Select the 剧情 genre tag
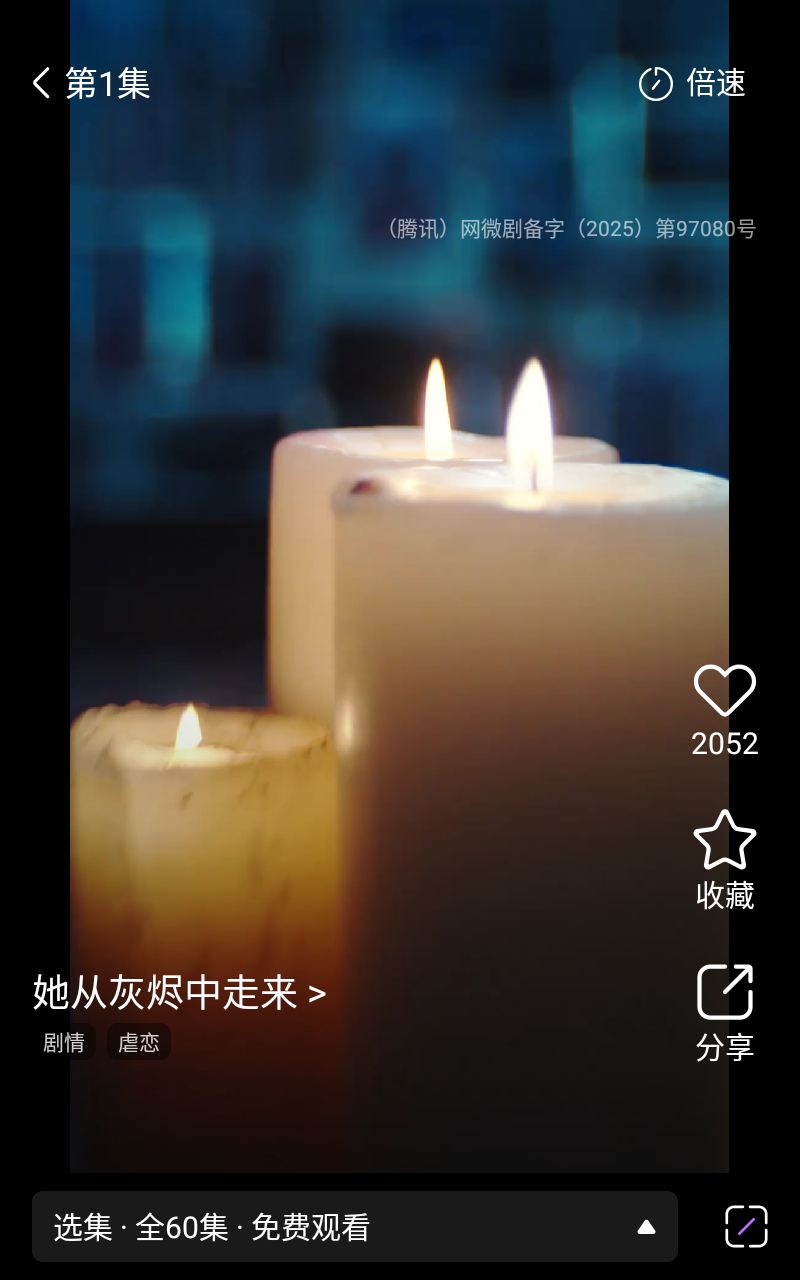The image size is (800, 1280). (64, 1042)
